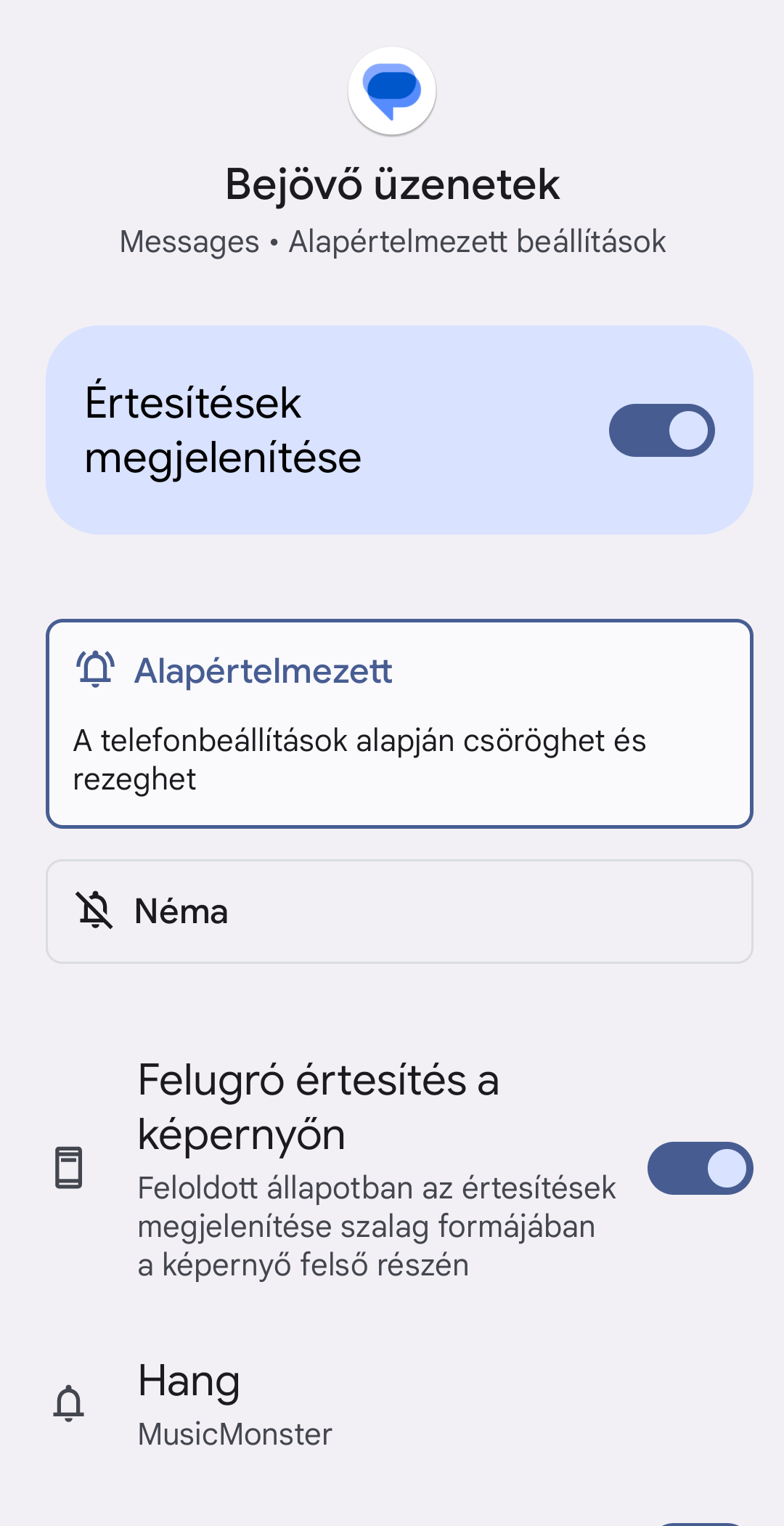This screenshot has height=1526, width=784.
Task: Select the Alapértelmezett notification option
Action: [399, 723]
